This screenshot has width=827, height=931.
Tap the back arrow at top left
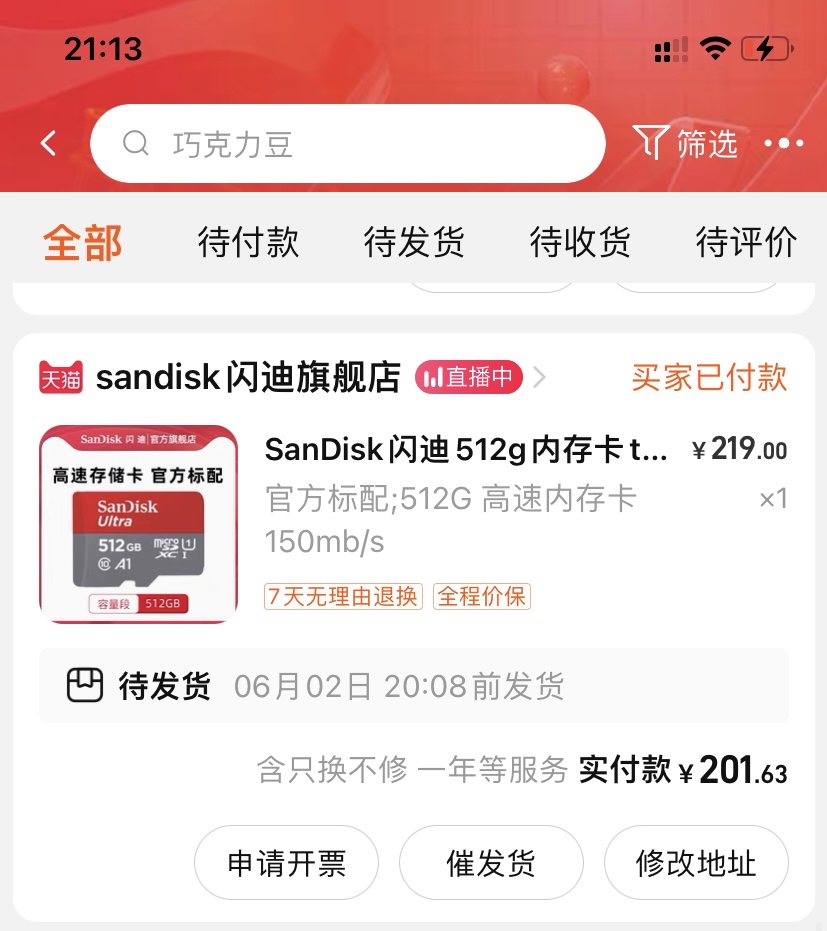(x=47, y=143)
